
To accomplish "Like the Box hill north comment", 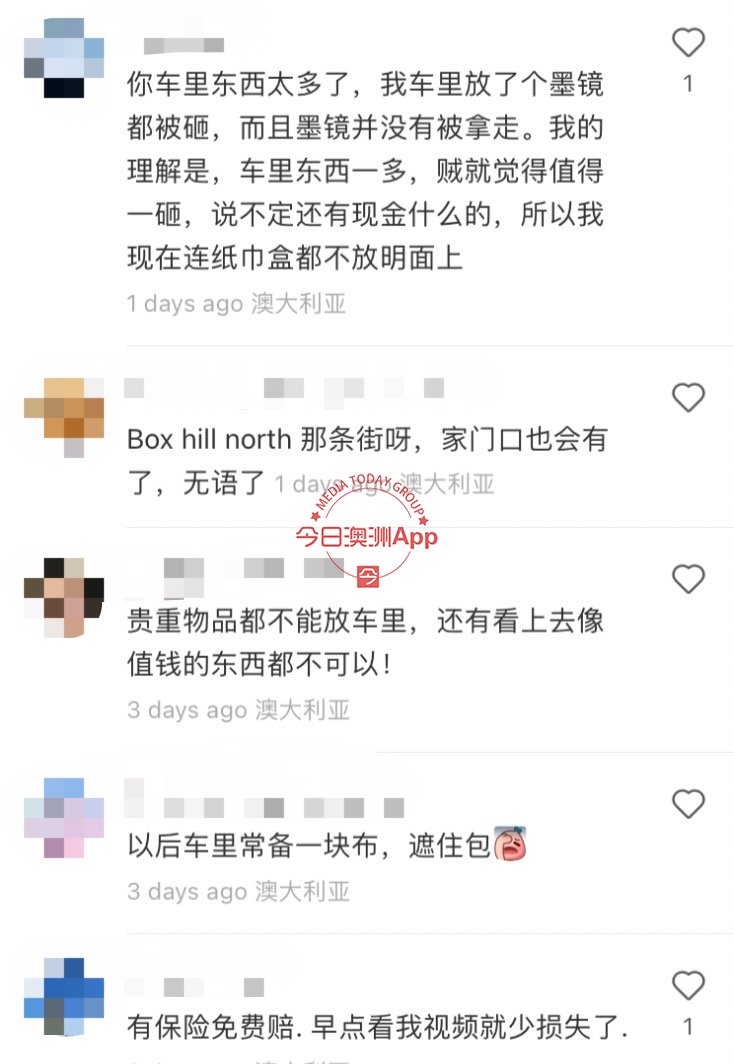I will (688, 398).
